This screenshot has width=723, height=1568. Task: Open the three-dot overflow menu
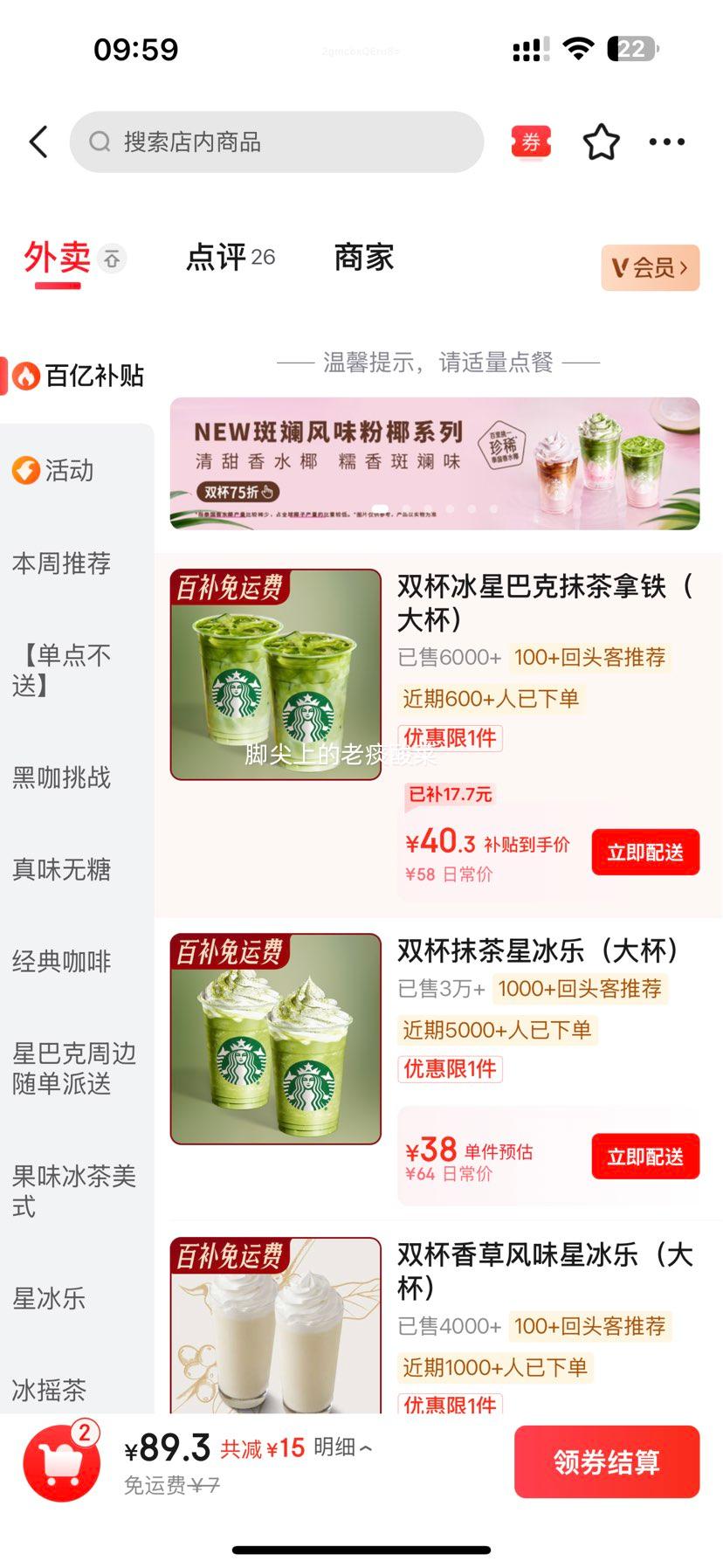pyautogui.click(x=666, y=142)
